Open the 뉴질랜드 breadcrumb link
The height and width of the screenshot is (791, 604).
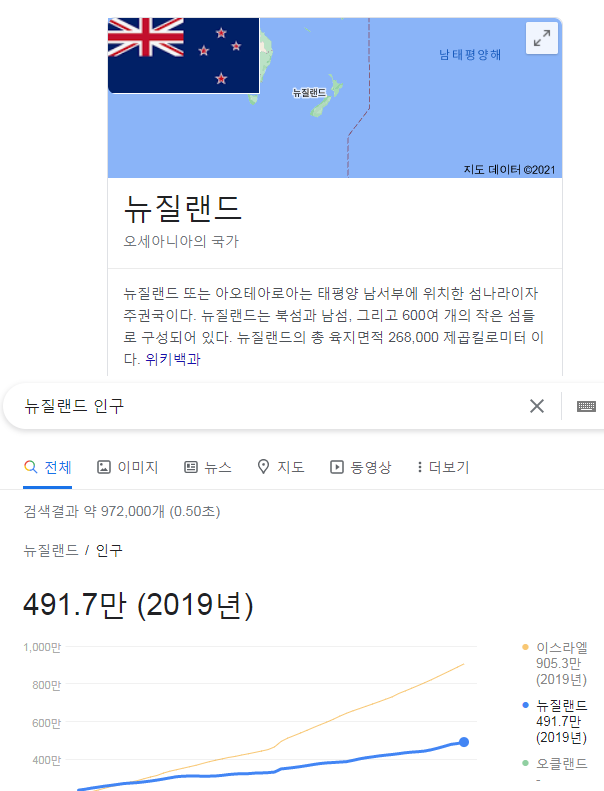[50, 550]
